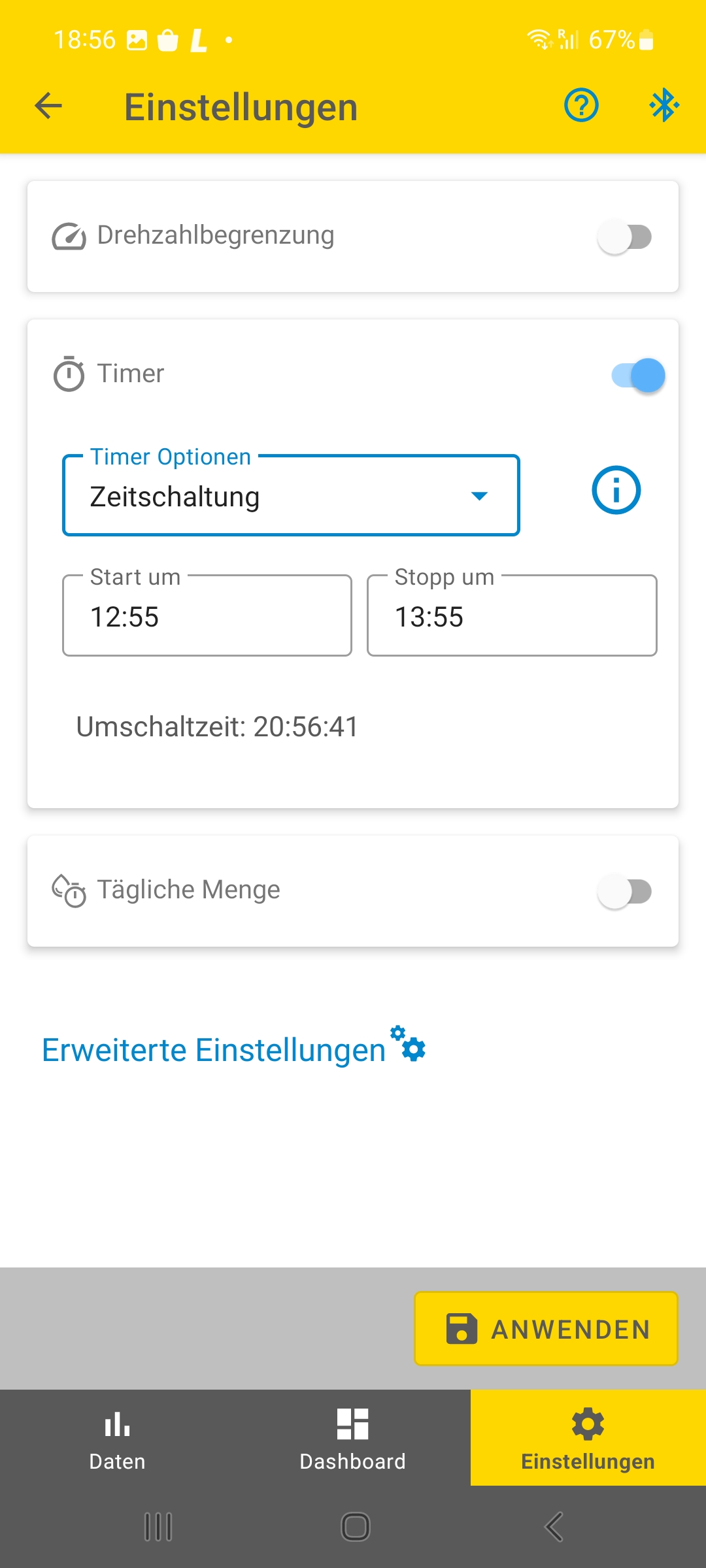706x1568 pixels.
Task: Open recent apps from navigation bar
Action: (x=158, y=1527)
